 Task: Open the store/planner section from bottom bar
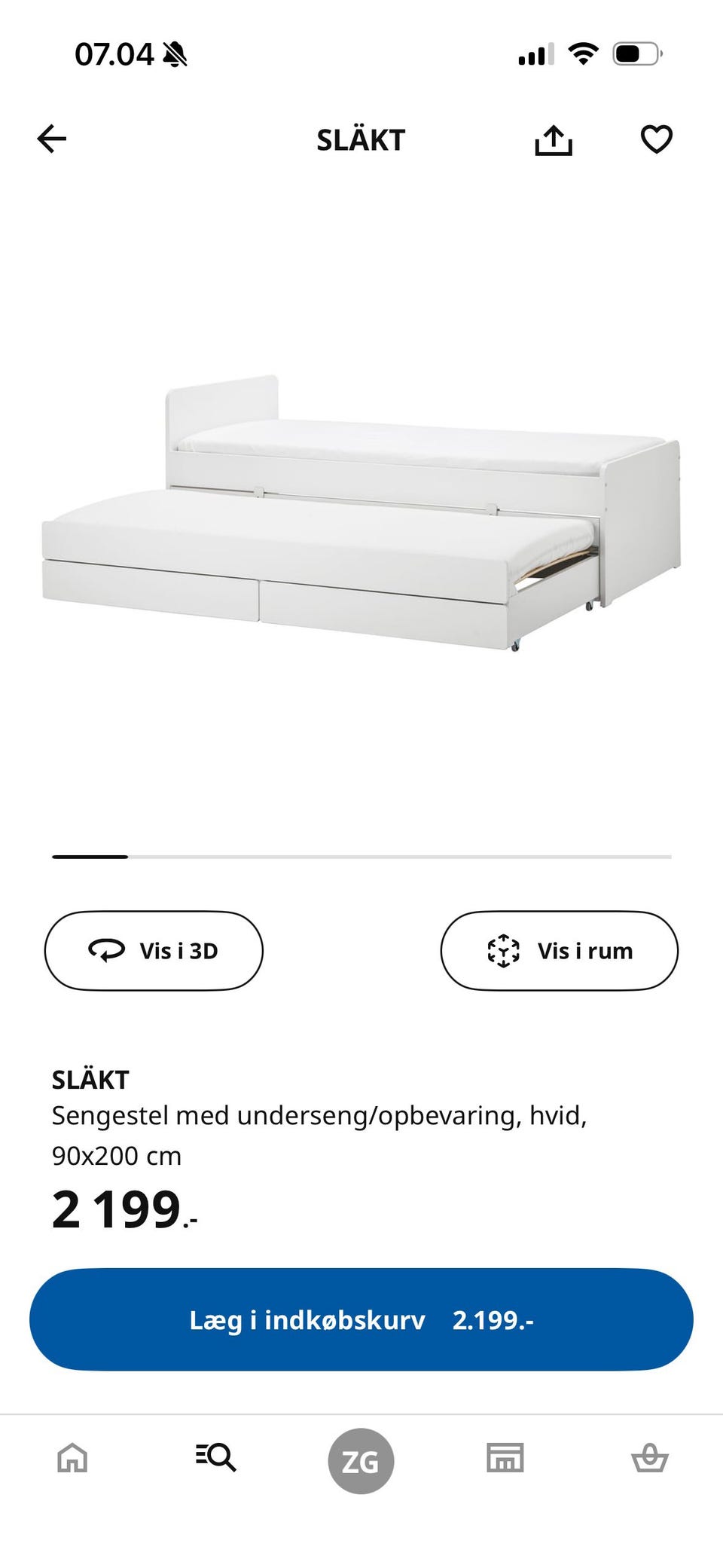click(505, 1459)
